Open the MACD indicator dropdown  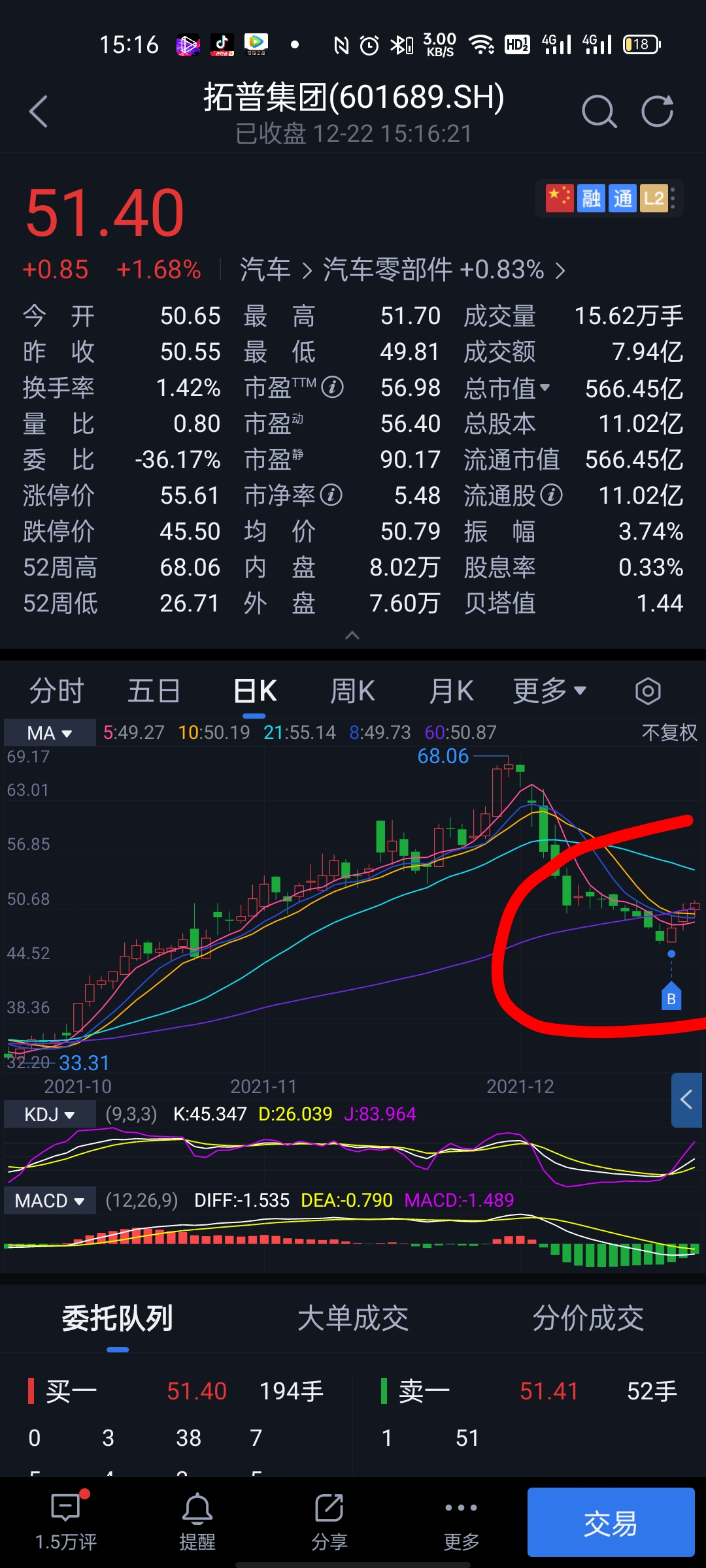[x=49, y=1201]
